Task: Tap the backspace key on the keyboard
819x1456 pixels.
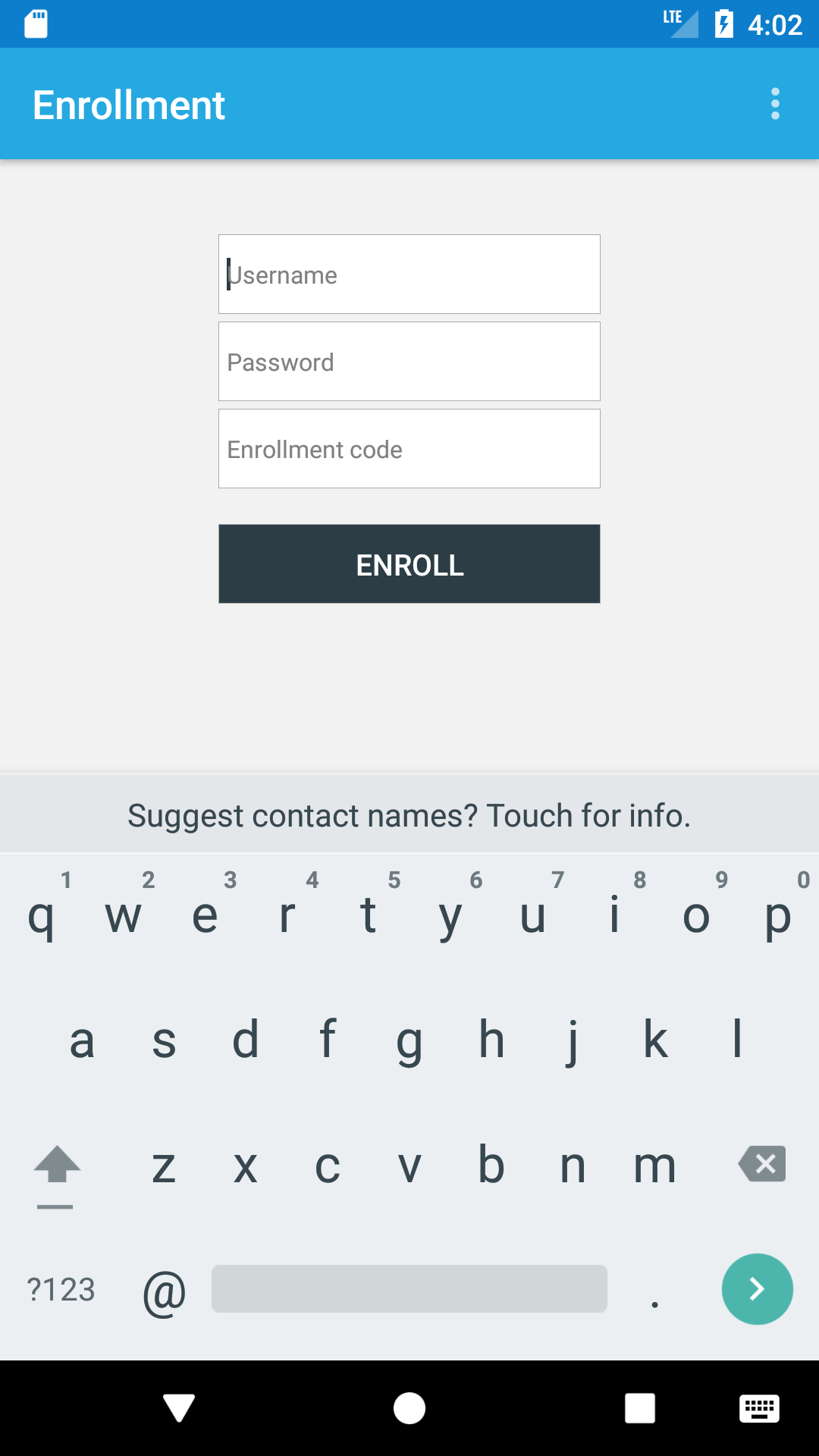Action: point(761,1165)
